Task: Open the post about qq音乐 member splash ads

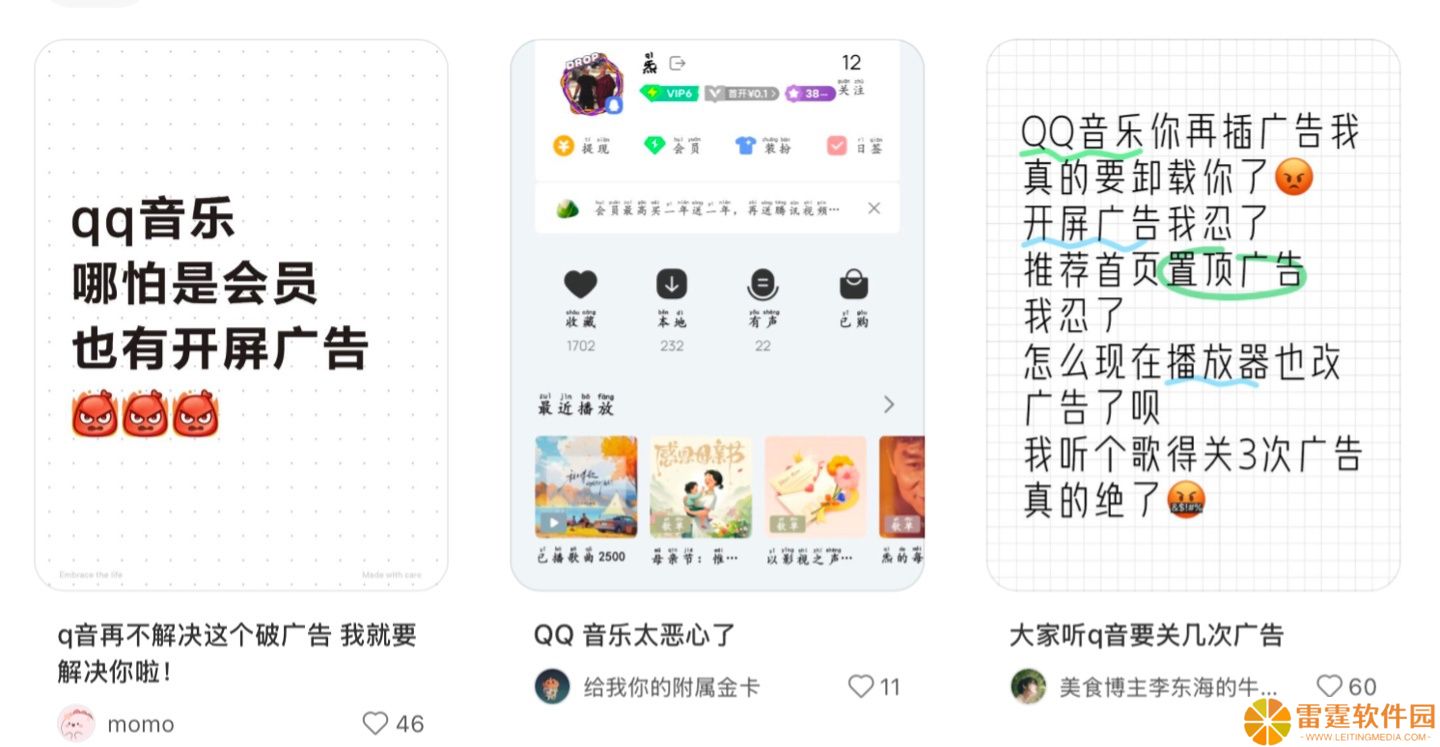Action: [241, 315]
